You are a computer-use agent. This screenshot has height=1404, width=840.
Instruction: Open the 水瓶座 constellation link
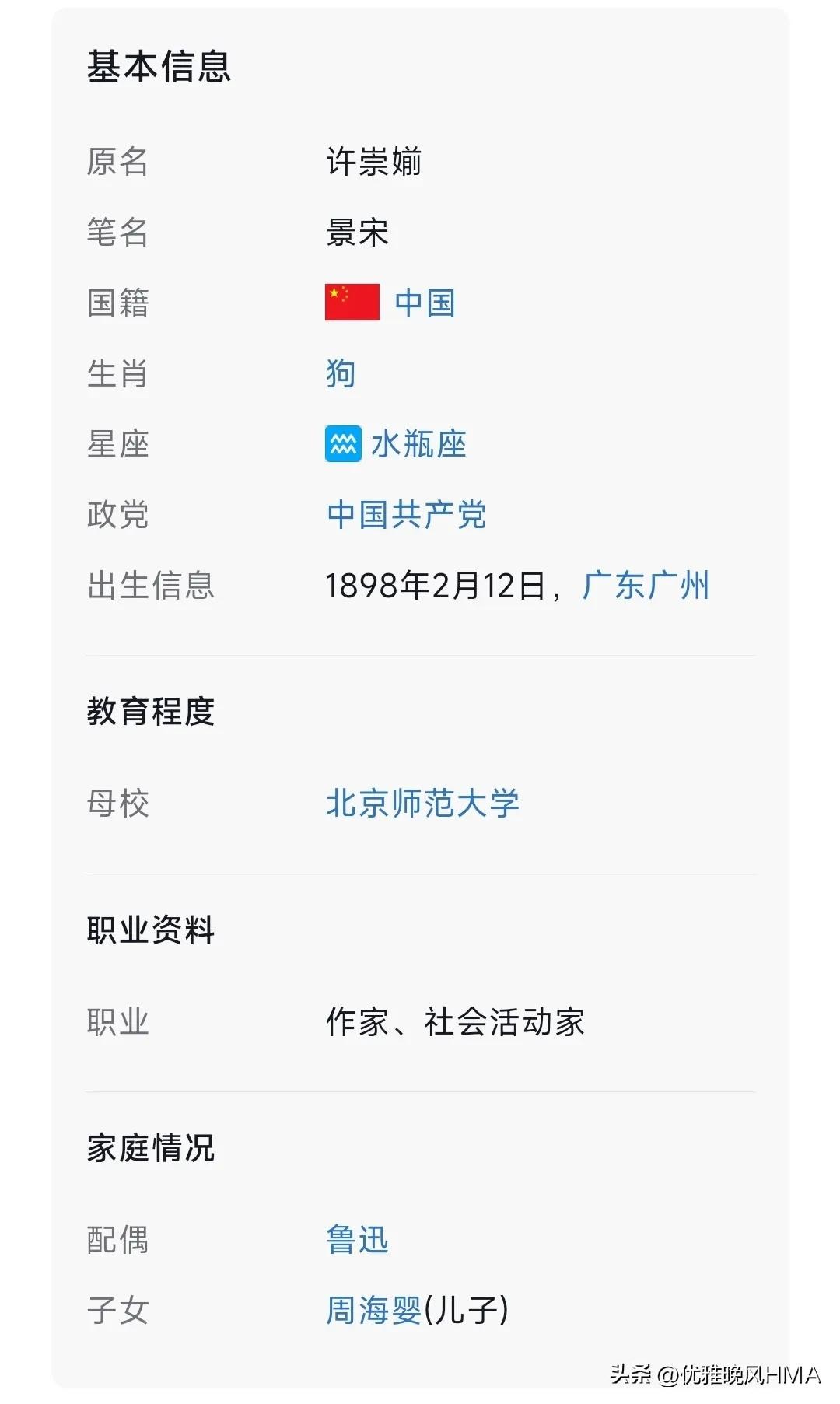tap(418, 445)
